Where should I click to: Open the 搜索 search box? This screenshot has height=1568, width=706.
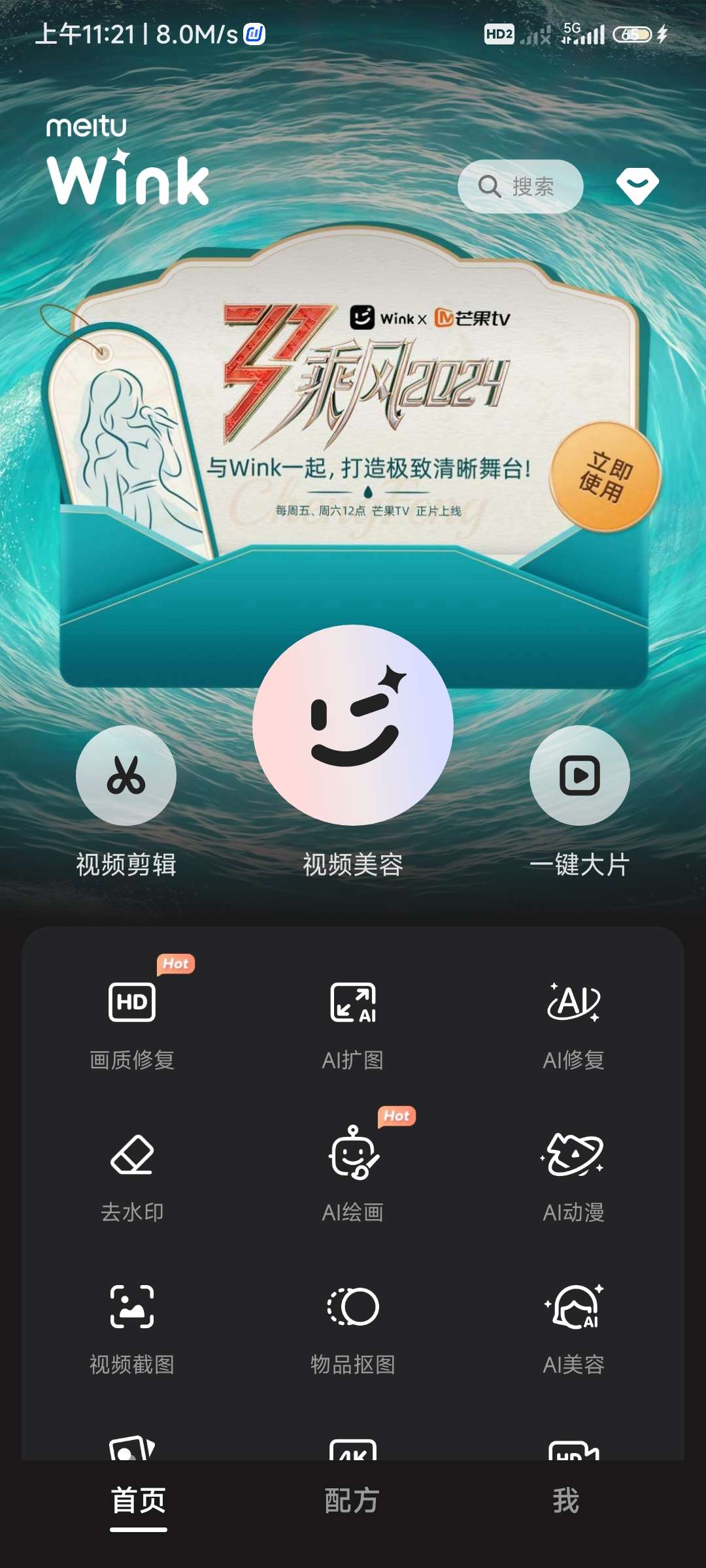click(520, 187)
